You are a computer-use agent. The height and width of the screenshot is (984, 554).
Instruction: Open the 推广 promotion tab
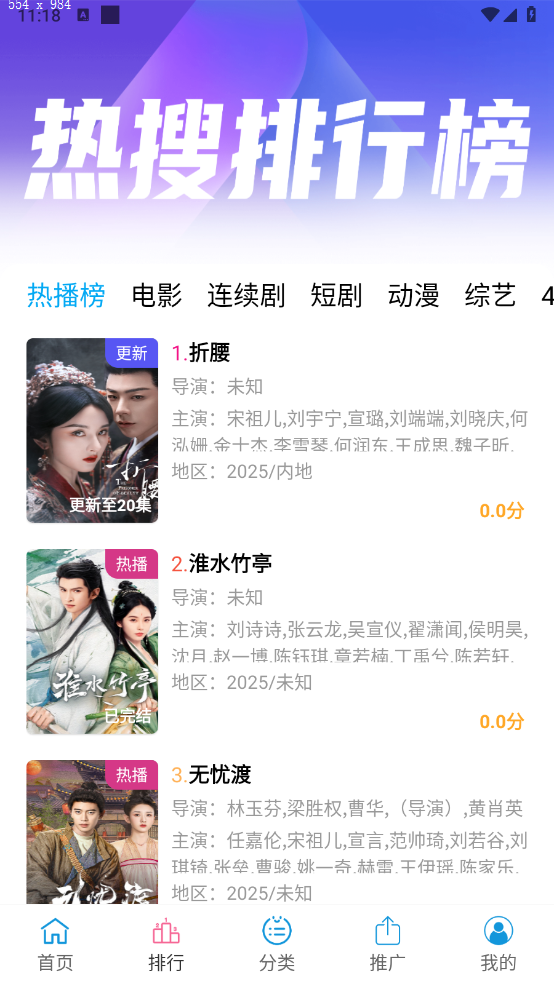(388, 944)
